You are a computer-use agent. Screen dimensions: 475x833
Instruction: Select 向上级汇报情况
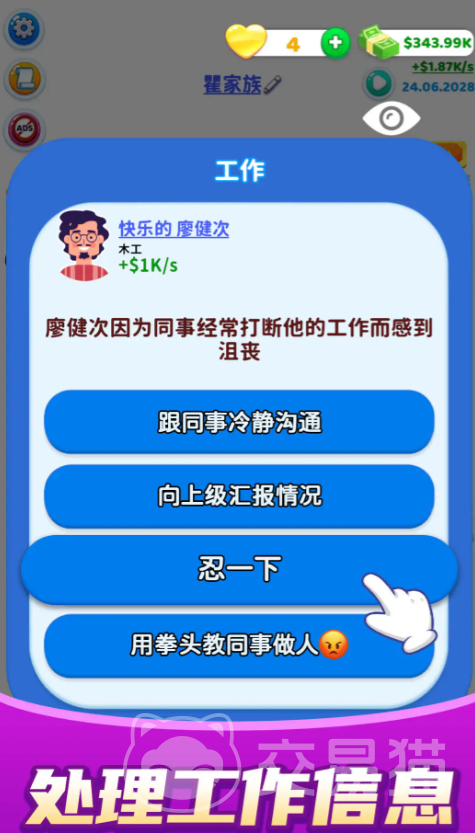click(x=239, y=496)
